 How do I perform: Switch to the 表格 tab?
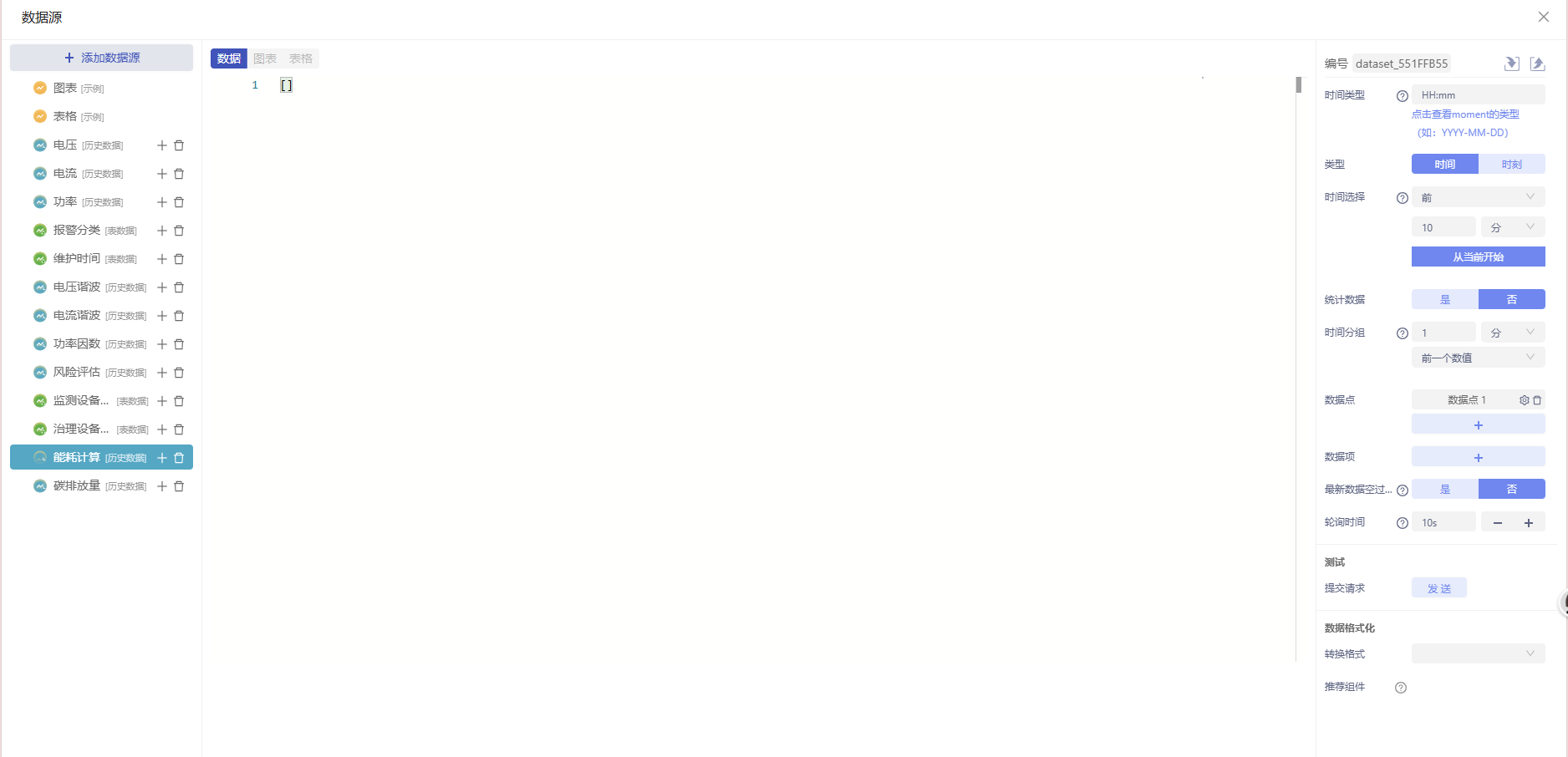[x=301, y=58]
